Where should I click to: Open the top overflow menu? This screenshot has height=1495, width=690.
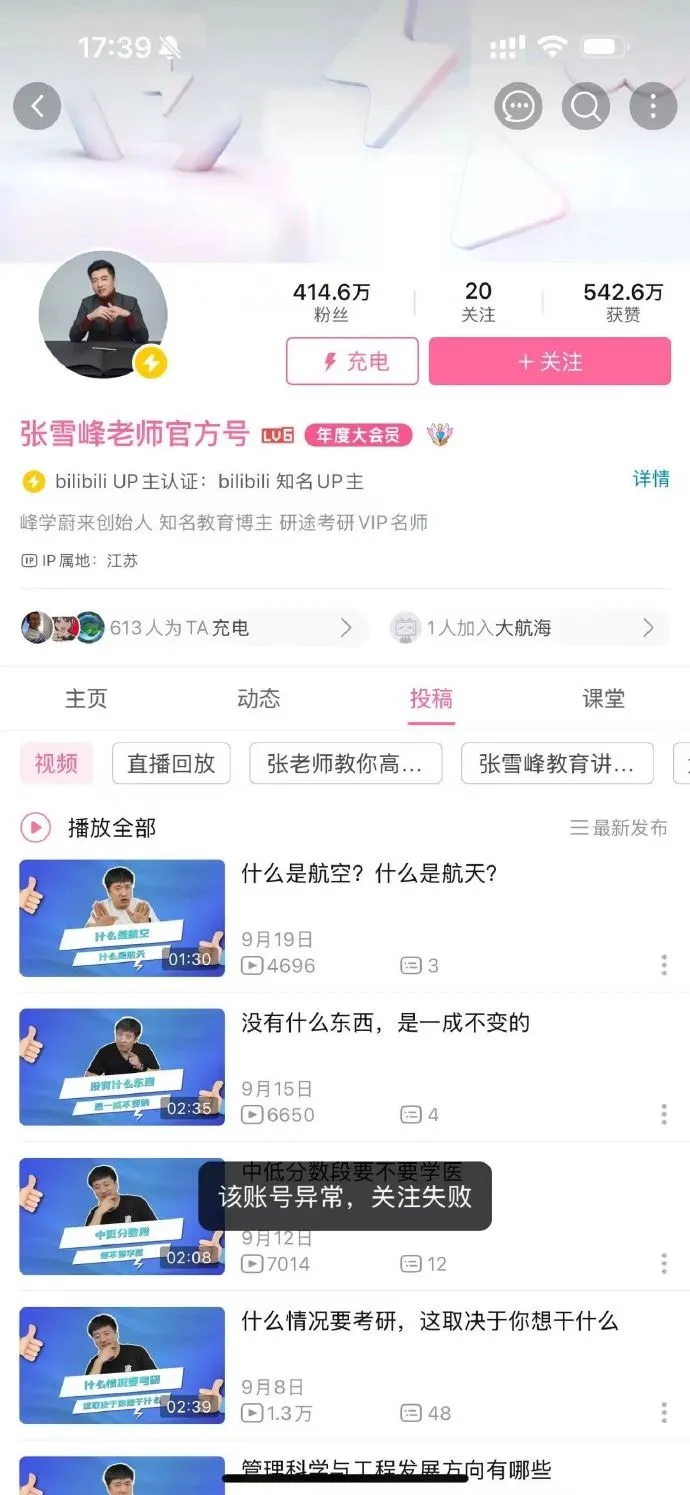pos(653,106)
